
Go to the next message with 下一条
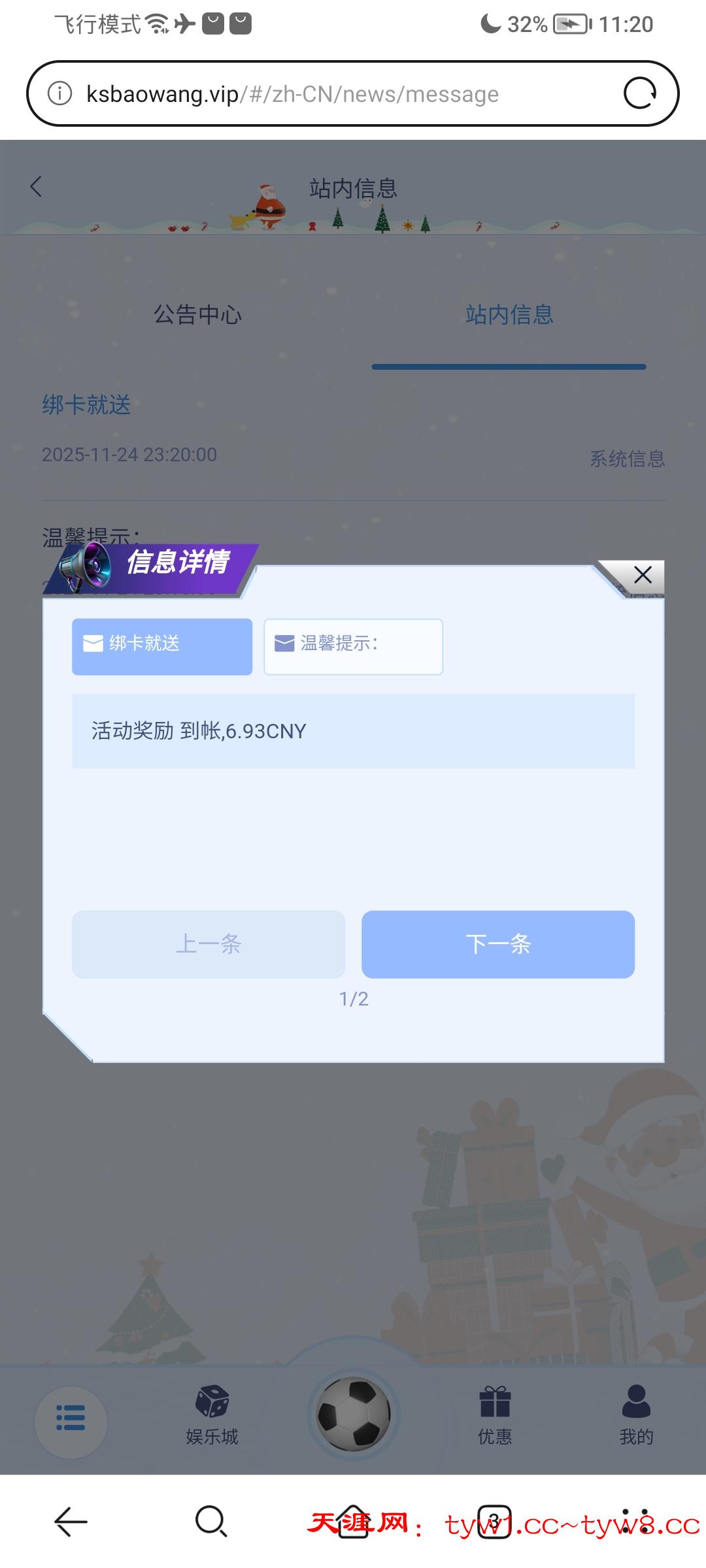click(498, 944)
